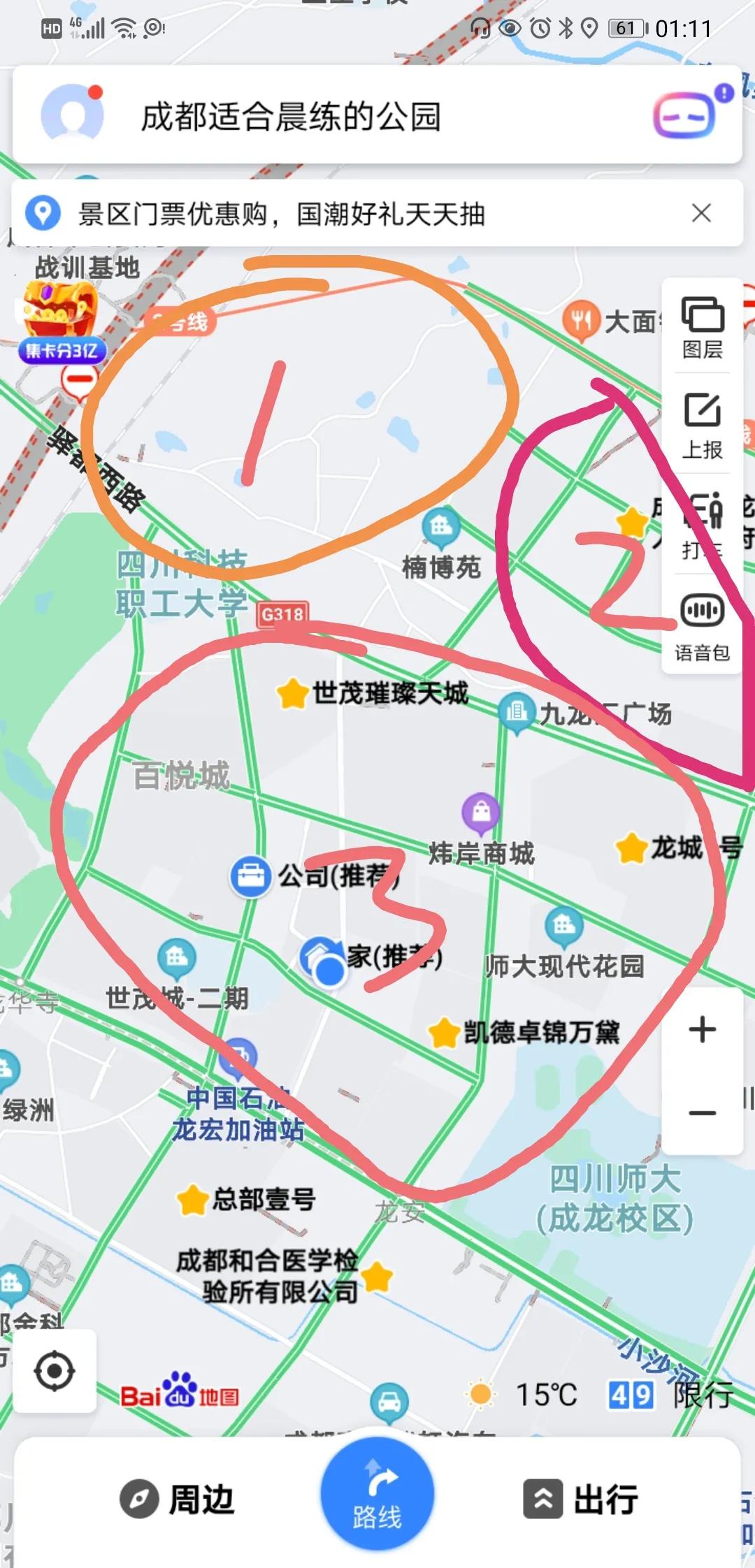Tap the 凯德卓锦万黛 star marker
Image resolution: width=755 pixels, height=1568 pixels.
pos(443,1034)
